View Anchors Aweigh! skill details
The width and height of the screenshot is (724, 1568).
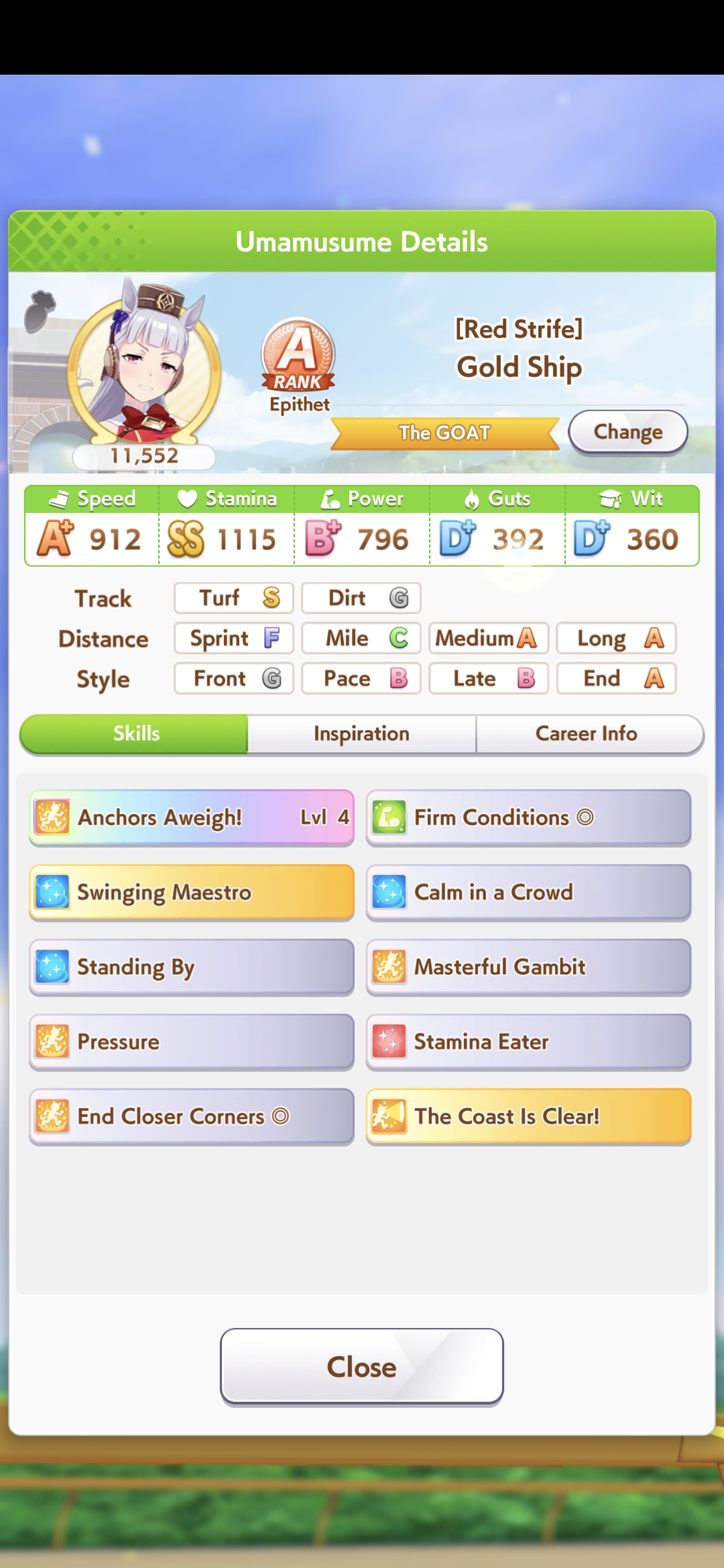[191, 817]
